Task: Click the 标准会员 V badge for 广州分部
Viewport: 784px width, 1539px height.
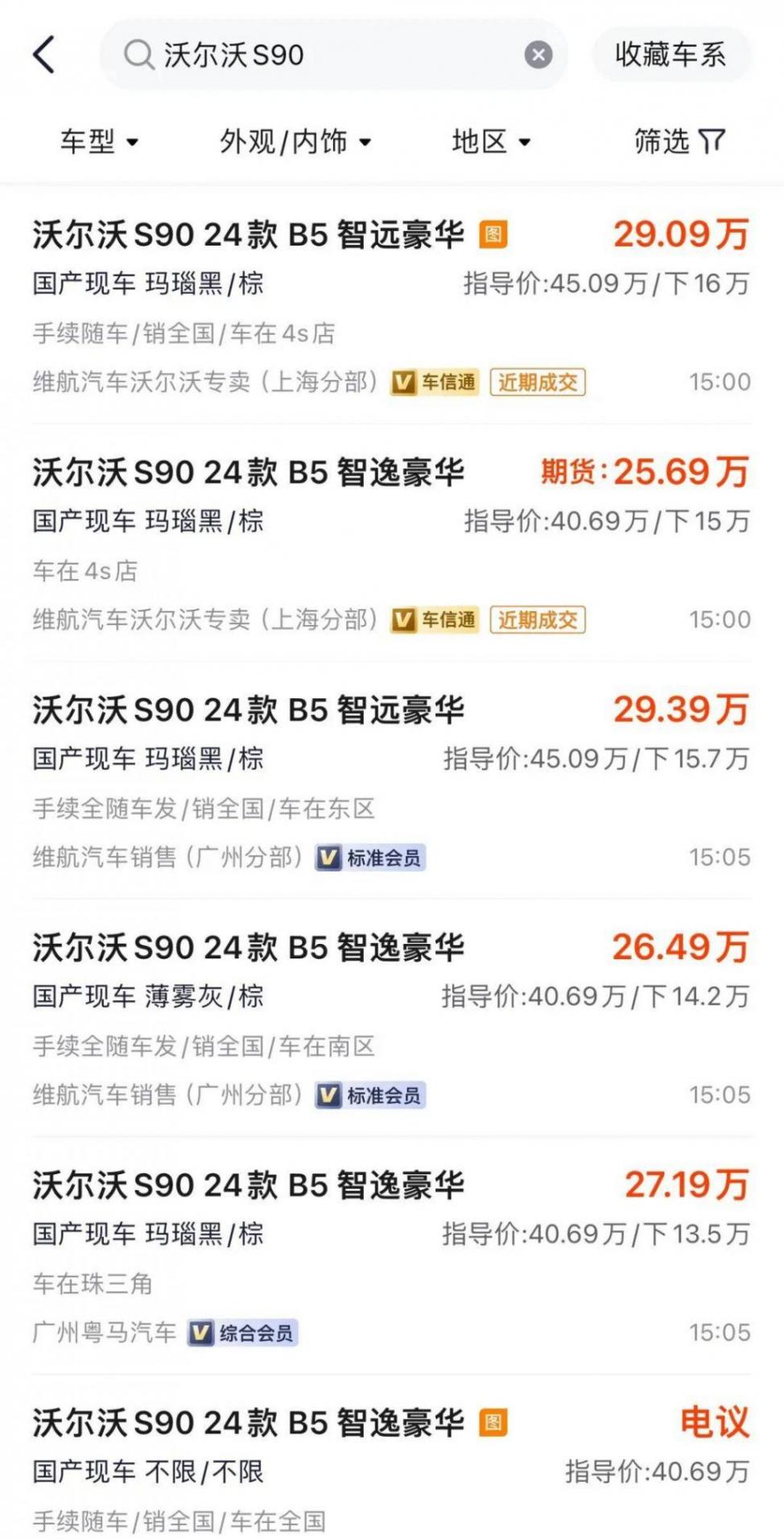Action: click(371, 859)
